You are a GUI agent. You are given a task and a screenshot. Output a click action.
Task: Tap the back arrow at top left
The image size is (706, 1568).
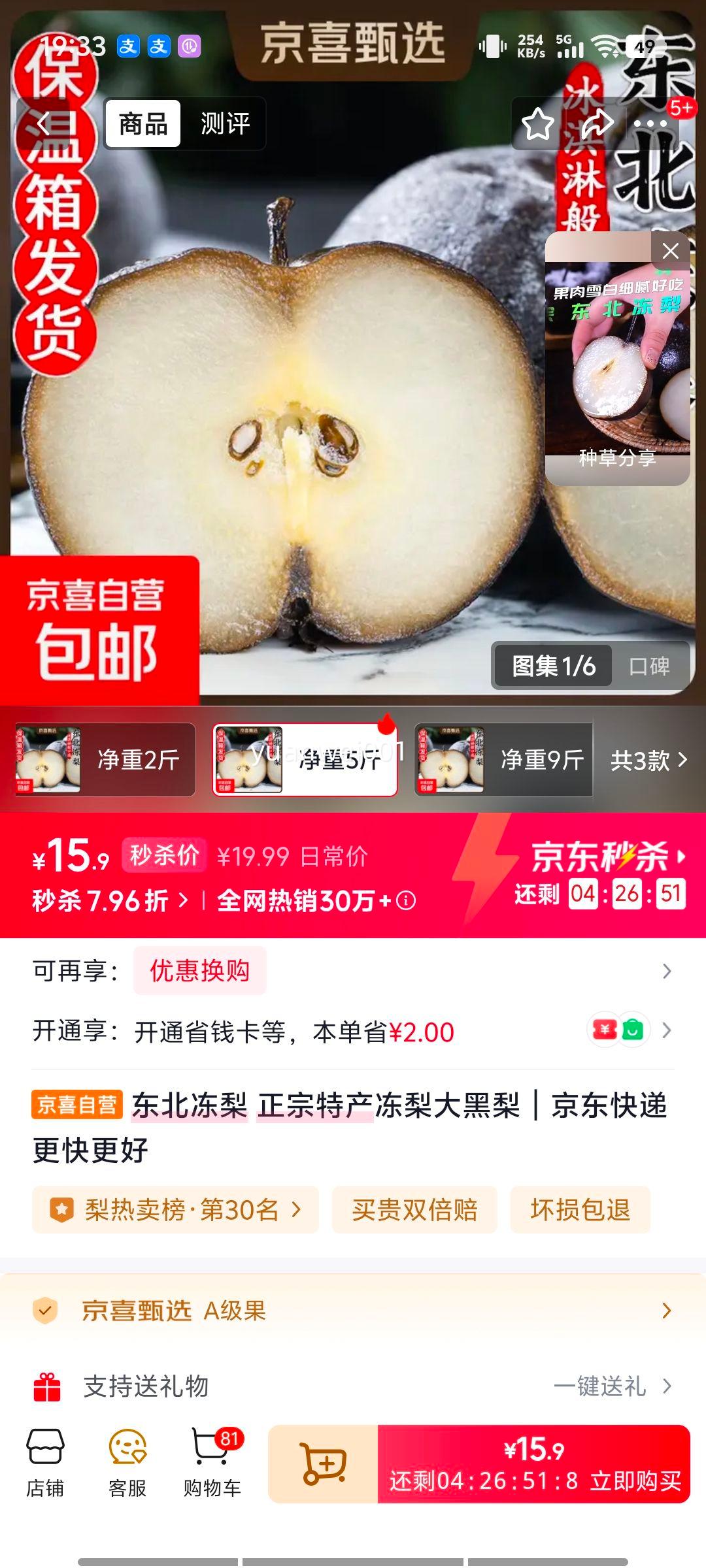(42, 124)
